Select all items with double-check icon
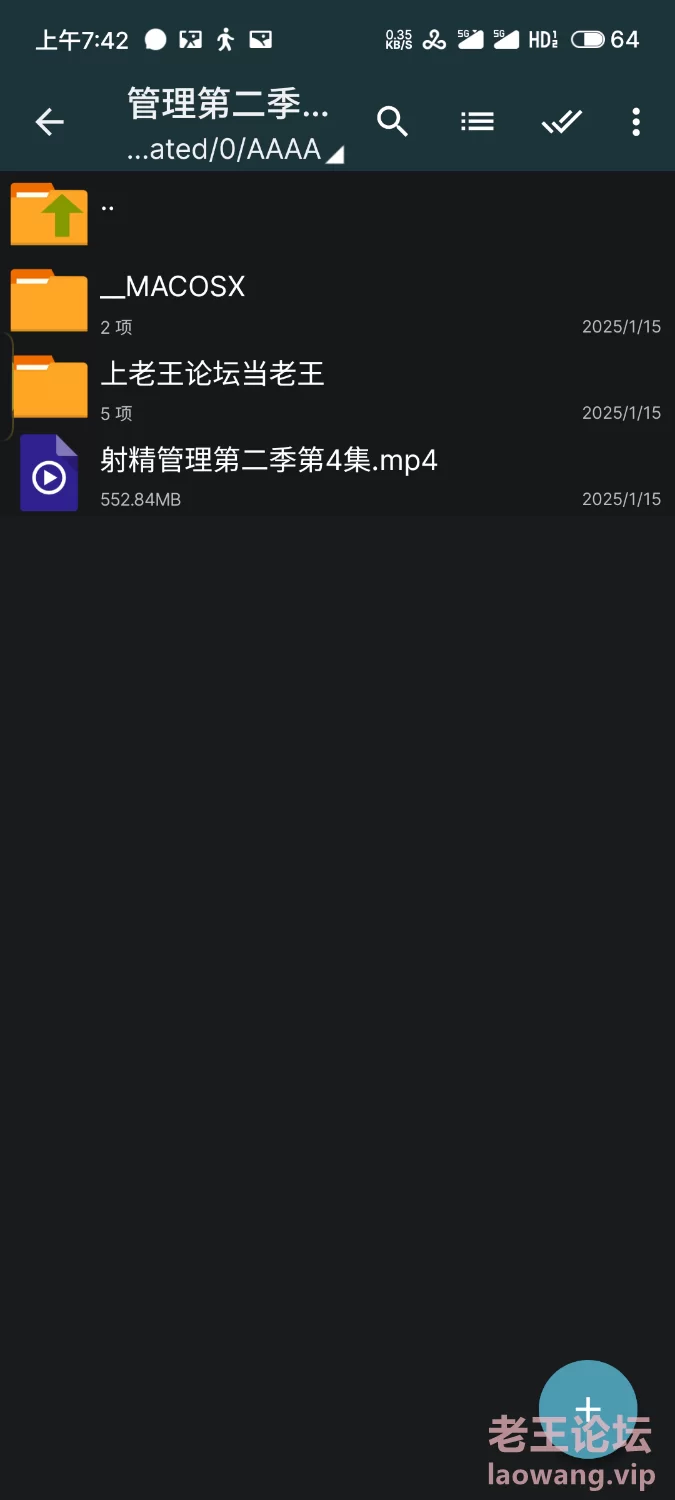Image resolution: width=675 pixels, height=1500 pixels. [562, 122]
